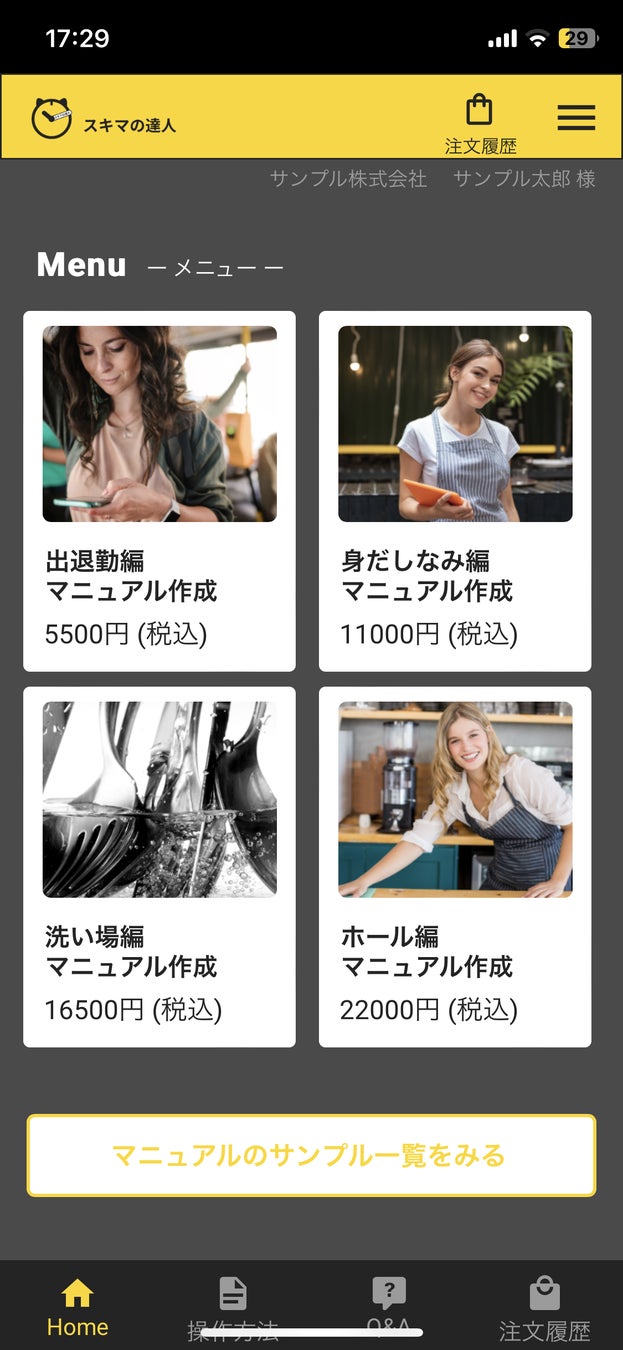Screen dimensions: 623x1350
Task: Choose the ホール編 マニュアル作成 card
Action: [x=455, y=866]
